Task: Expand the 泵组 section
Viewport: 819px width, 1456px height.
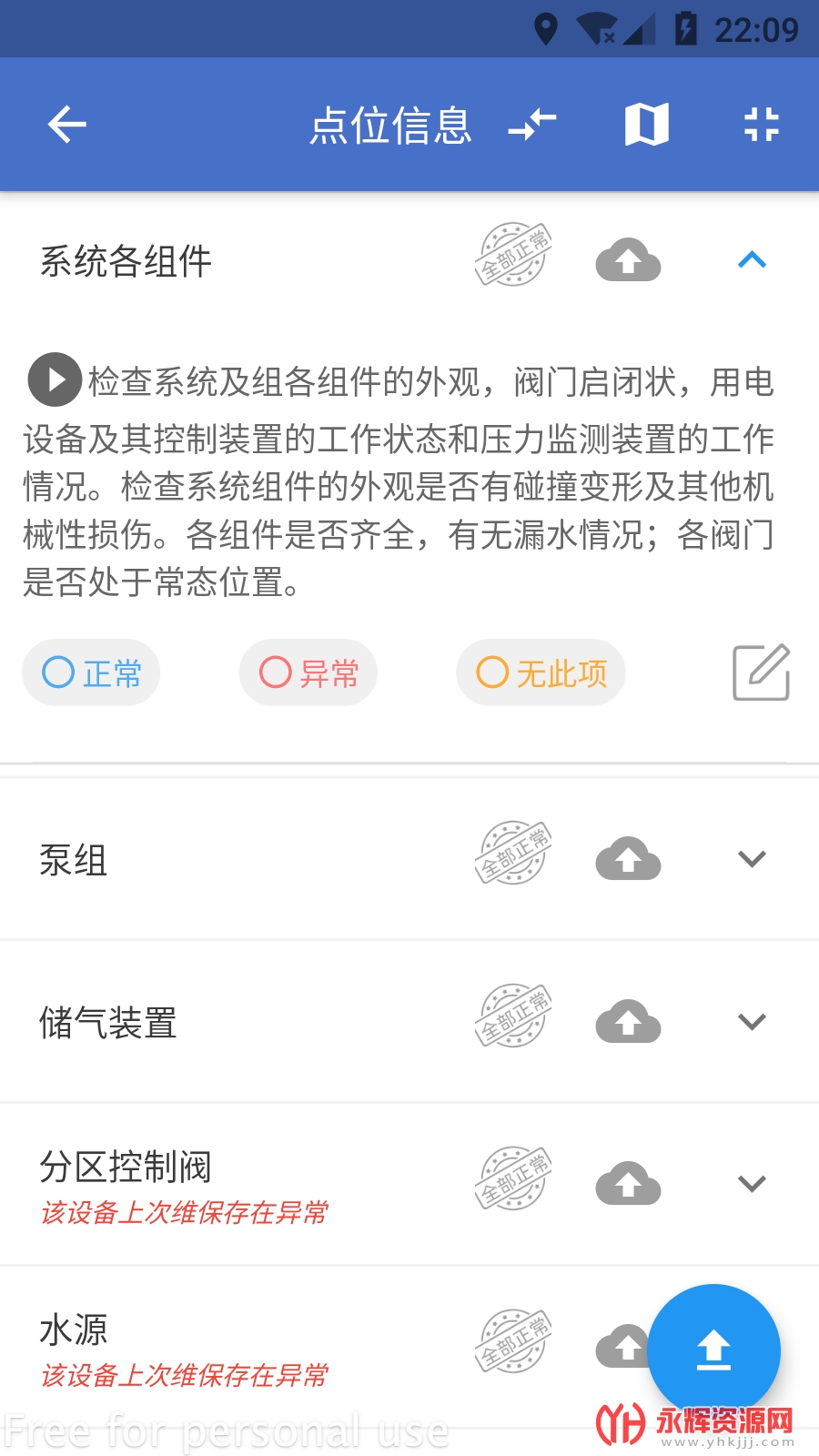Action: [752, 859]
